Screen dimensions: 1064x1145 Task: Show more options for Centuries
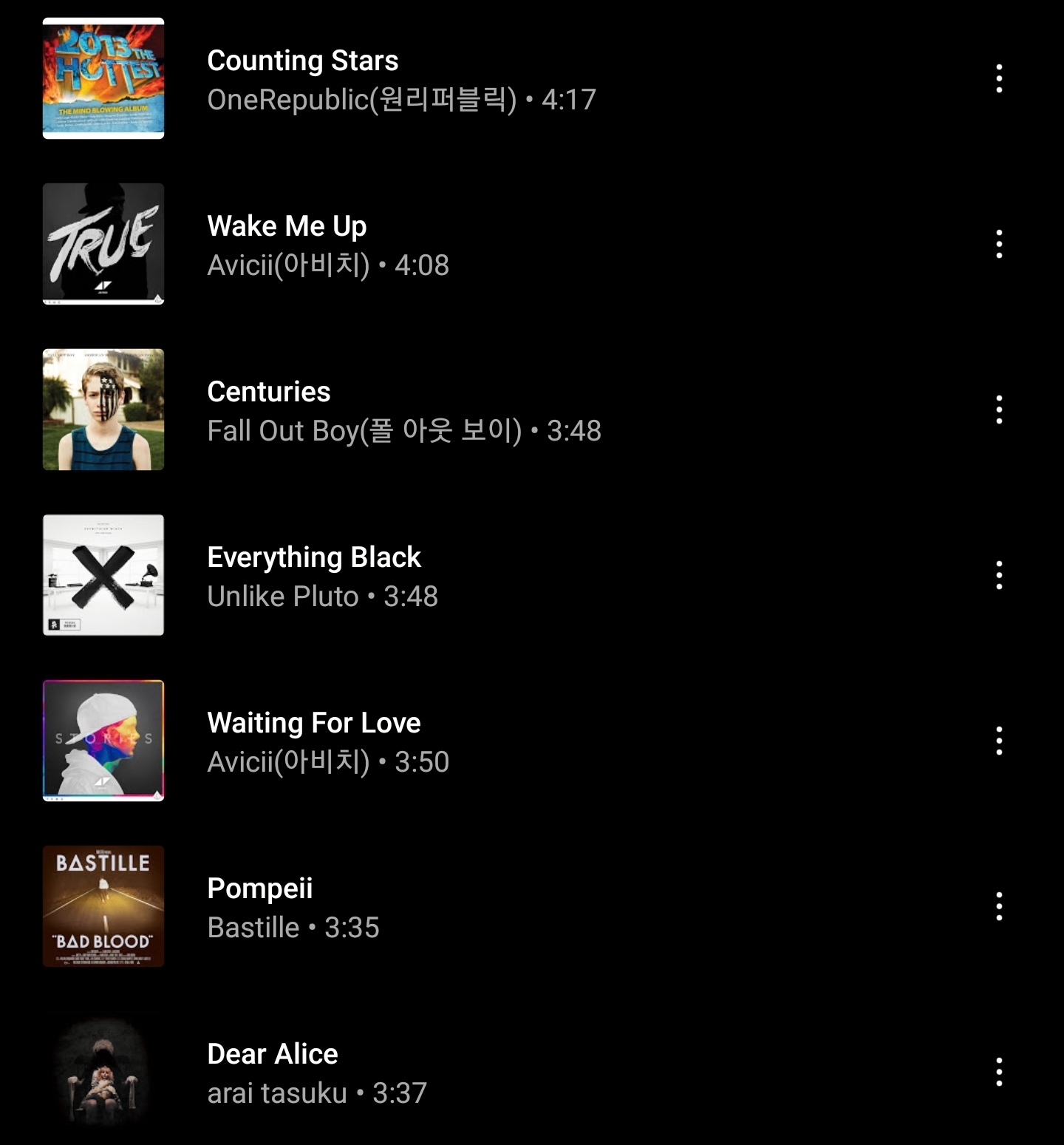click(999, 410)
